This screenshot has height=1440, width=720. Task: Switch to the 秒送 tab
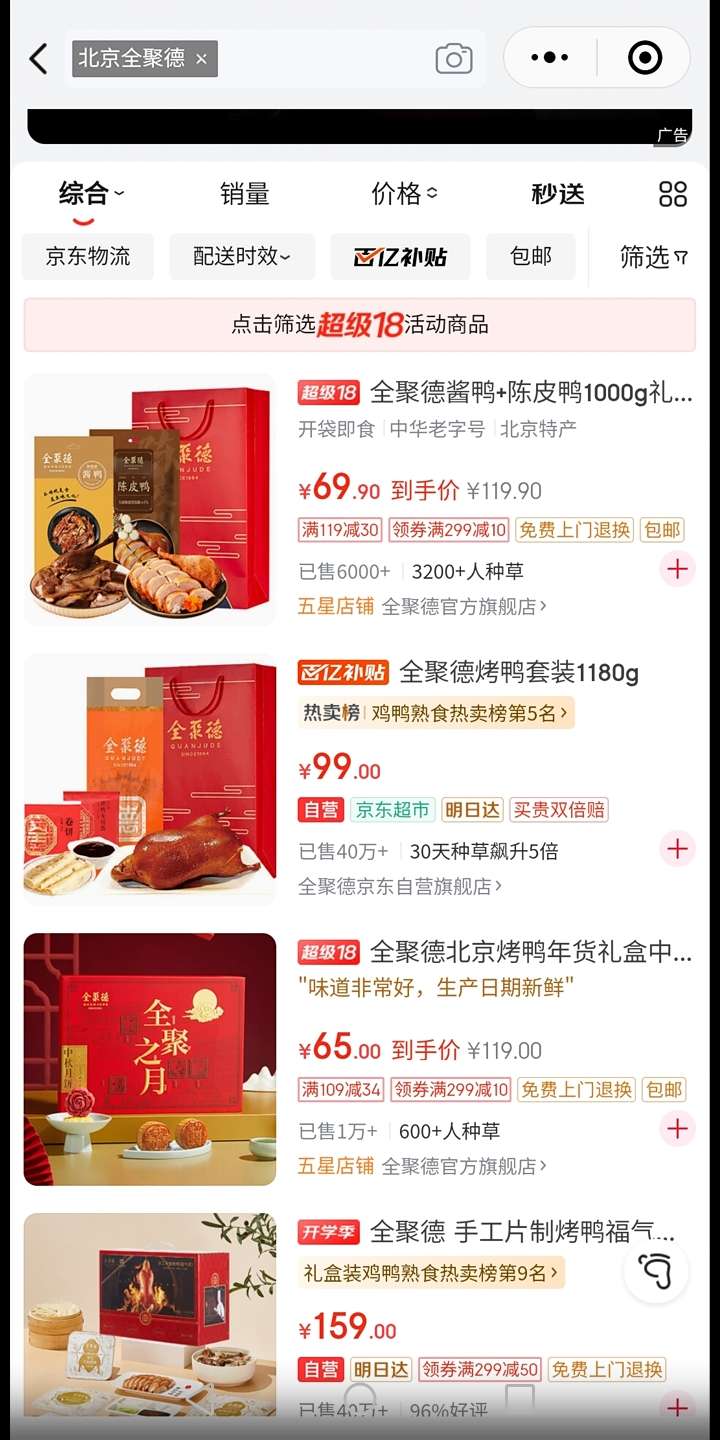click(557, 193)
